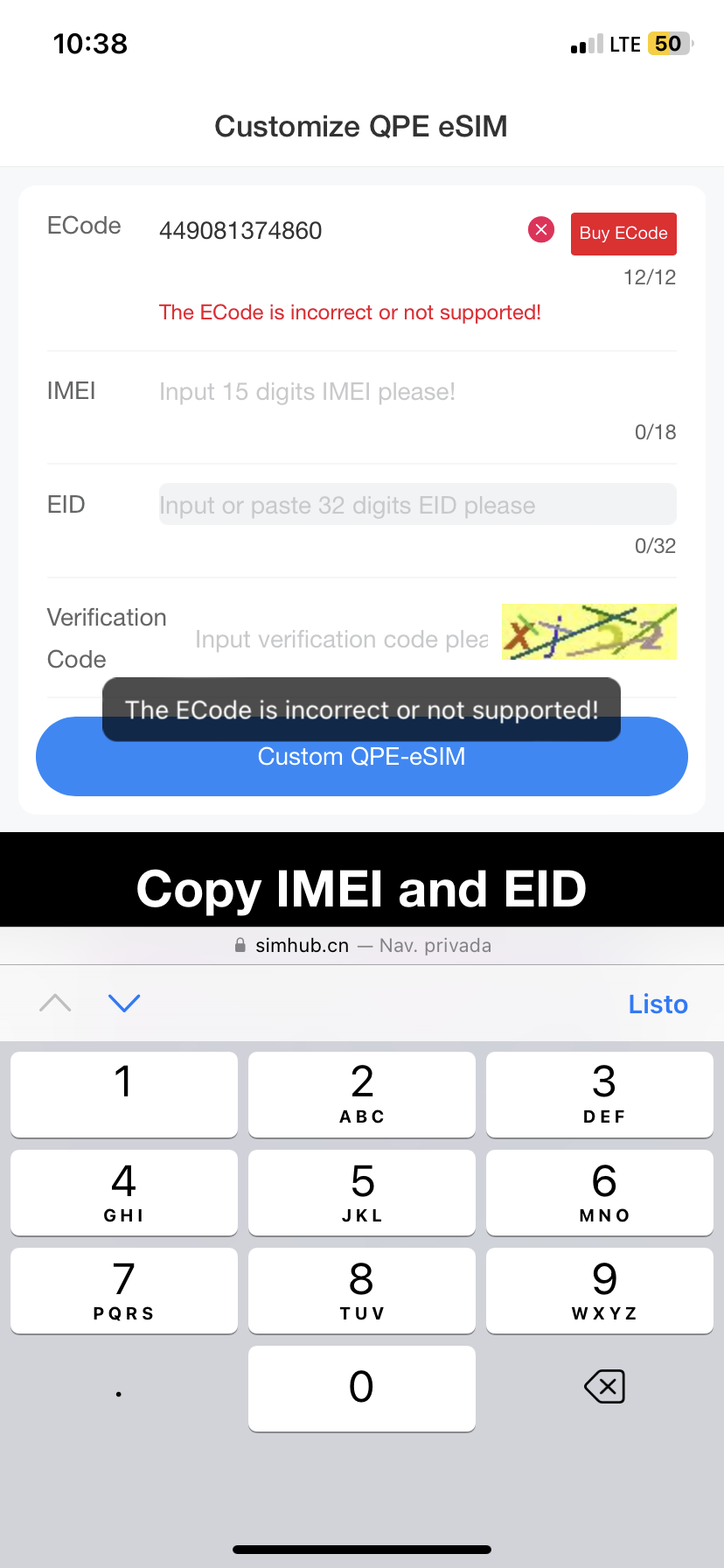Open the simhub.cn address bar

click(x=361, y=946)
